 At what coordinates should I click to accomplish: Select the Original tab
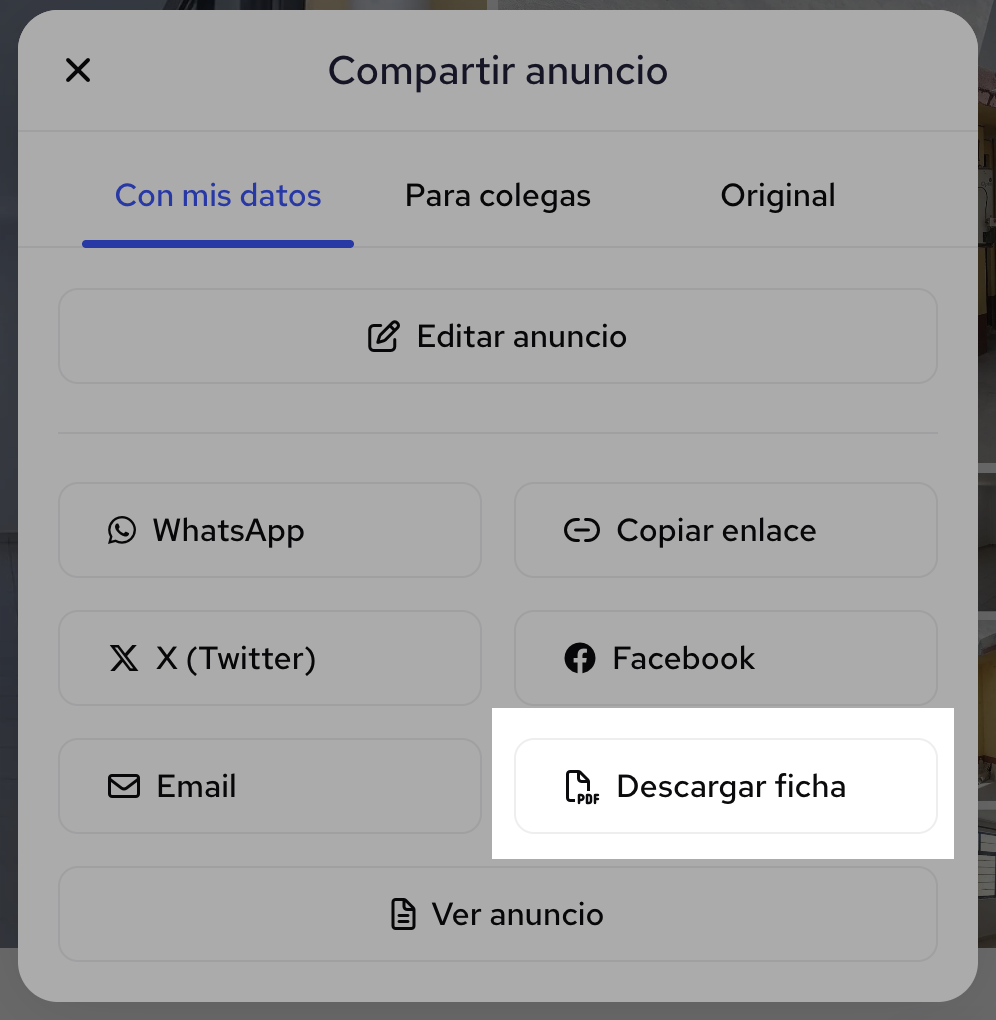[x=777, y=196]
